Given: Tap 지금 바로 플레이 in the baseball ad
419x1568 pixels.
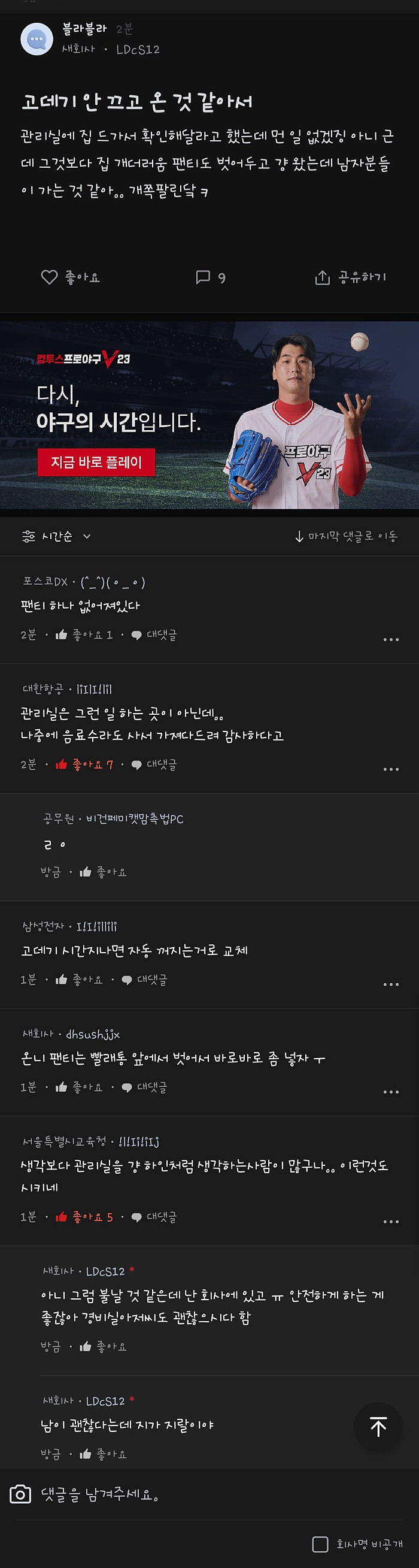Looking at the screenshot, I should (x=96, y=462).
